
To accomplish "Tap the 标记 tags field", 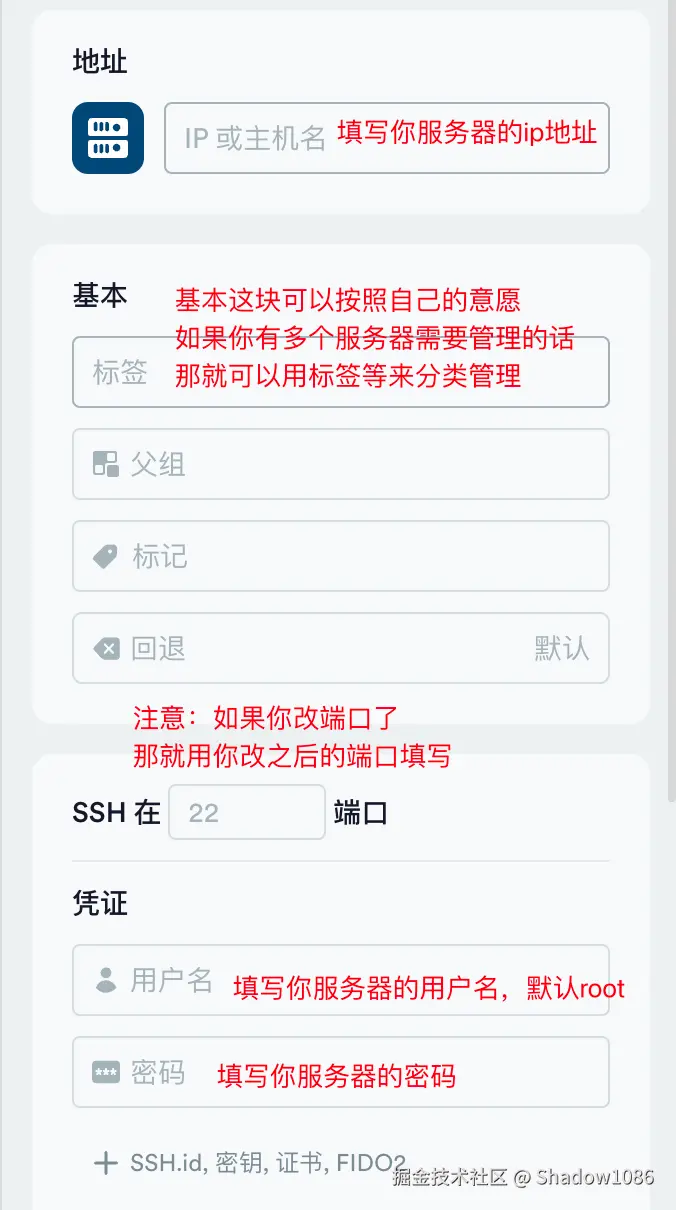I will 340,556.
